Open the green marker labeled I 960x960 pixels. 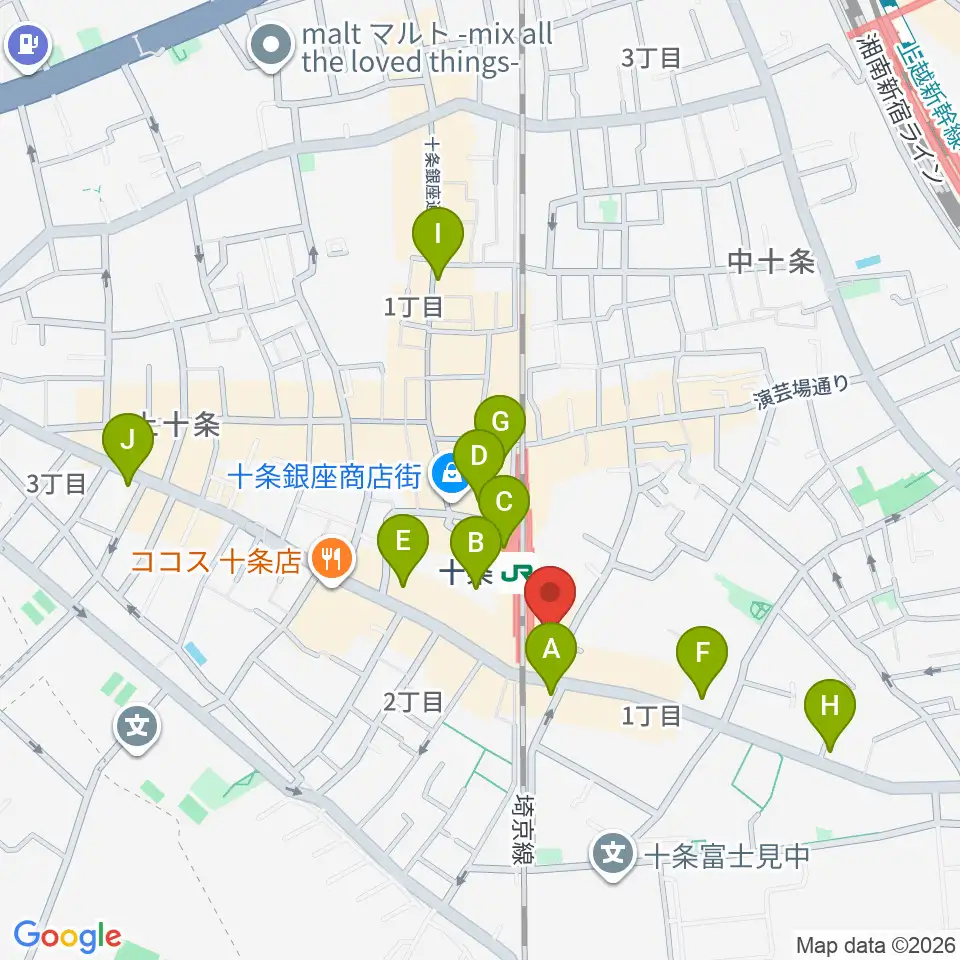(438, 242)
